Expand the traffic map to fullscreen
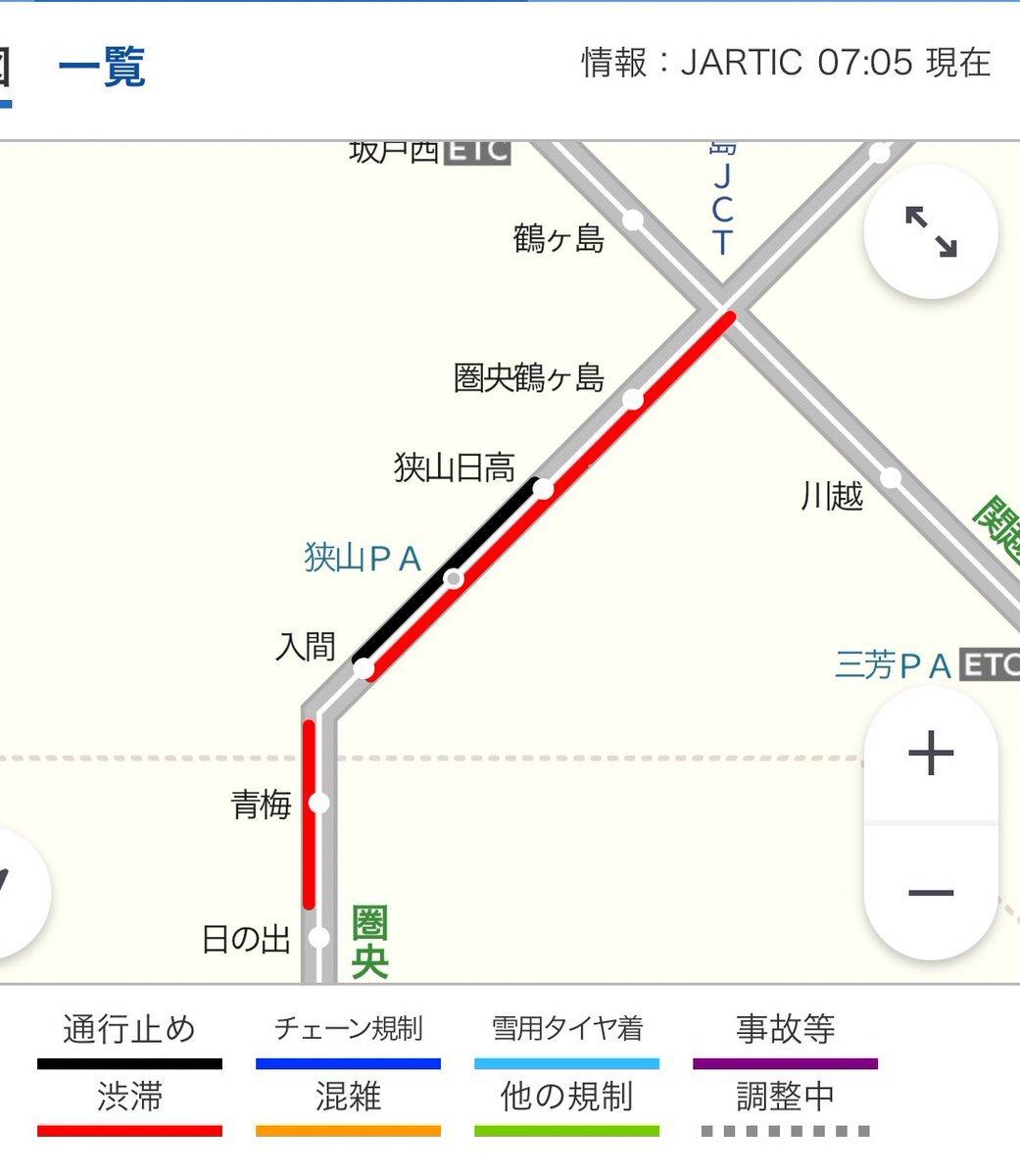 [930, 232]
